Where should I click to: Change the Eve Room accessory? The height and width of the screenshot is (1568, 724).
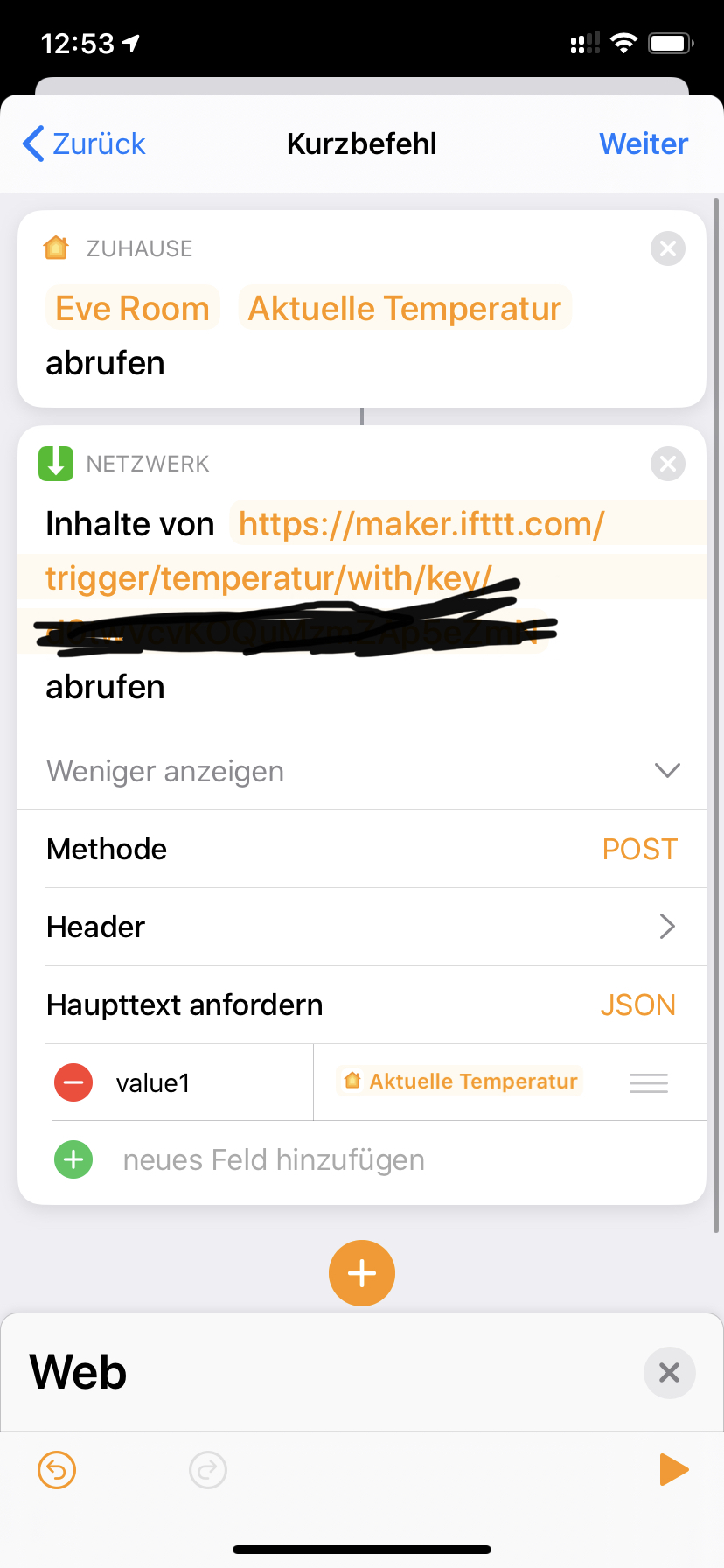132,309
